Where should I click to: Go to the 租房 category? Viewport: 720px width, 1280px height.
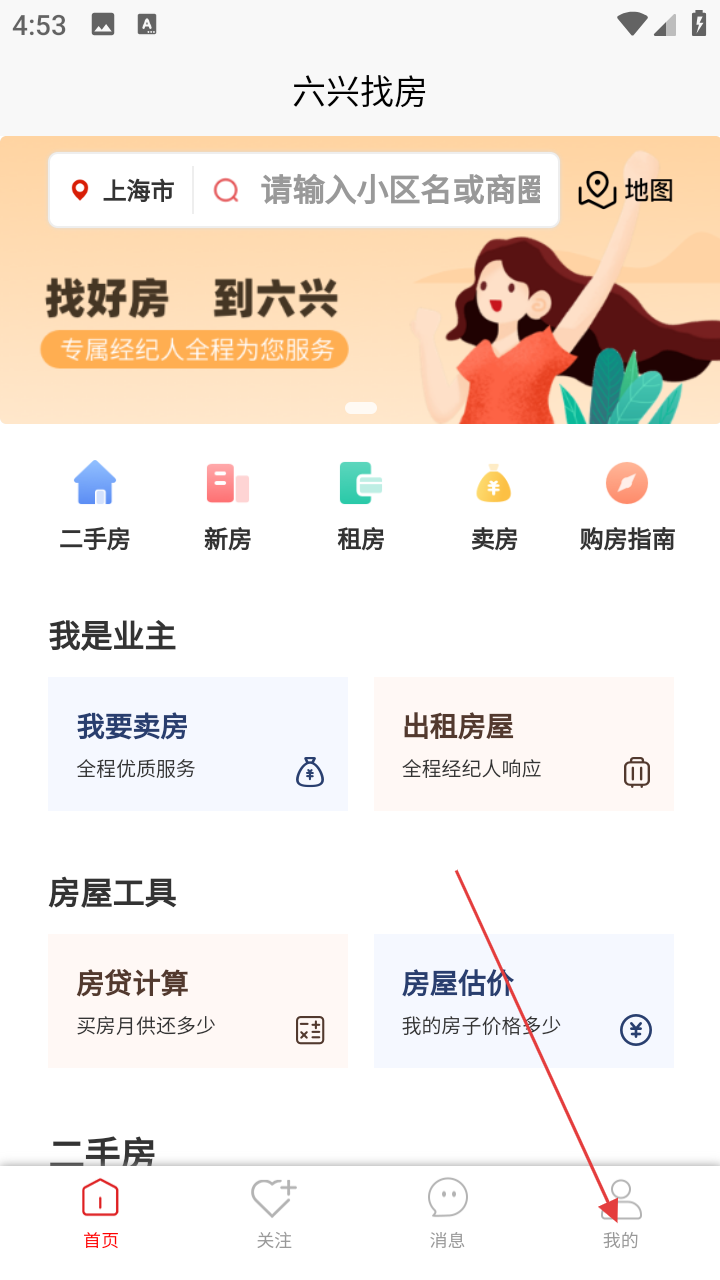(x=361, y=506)
